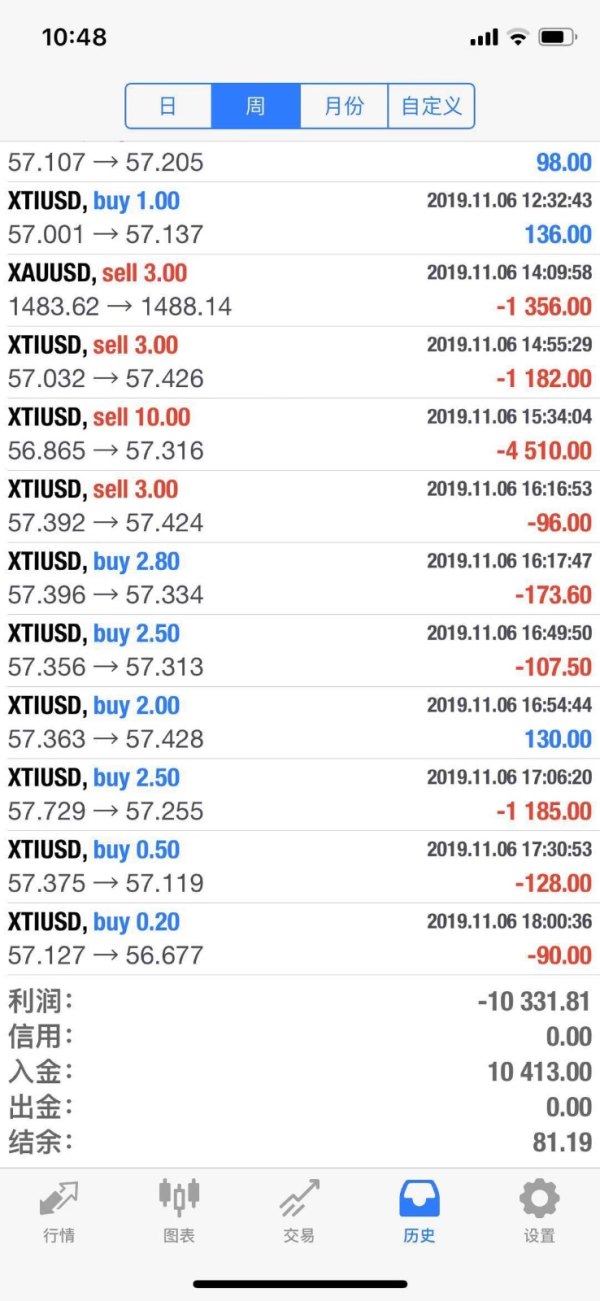Go to the 交易 trade tab

(299, 1209)
